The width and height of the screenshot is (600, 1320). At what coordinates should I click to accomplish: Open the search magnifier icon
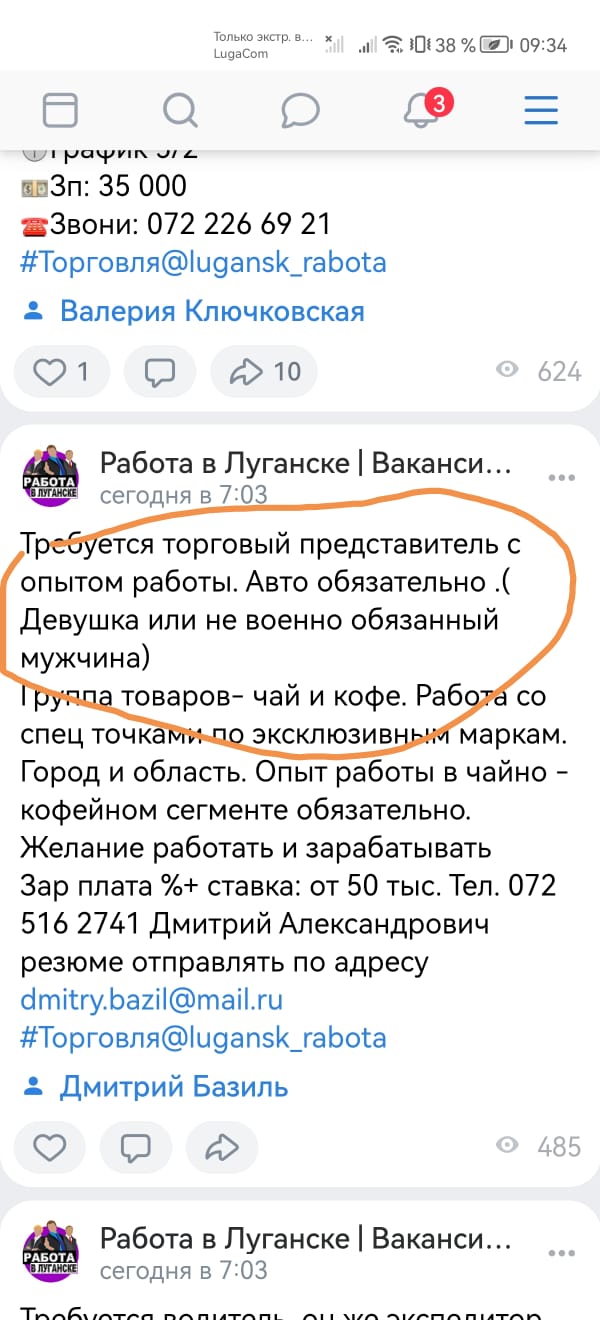(180, 109)
